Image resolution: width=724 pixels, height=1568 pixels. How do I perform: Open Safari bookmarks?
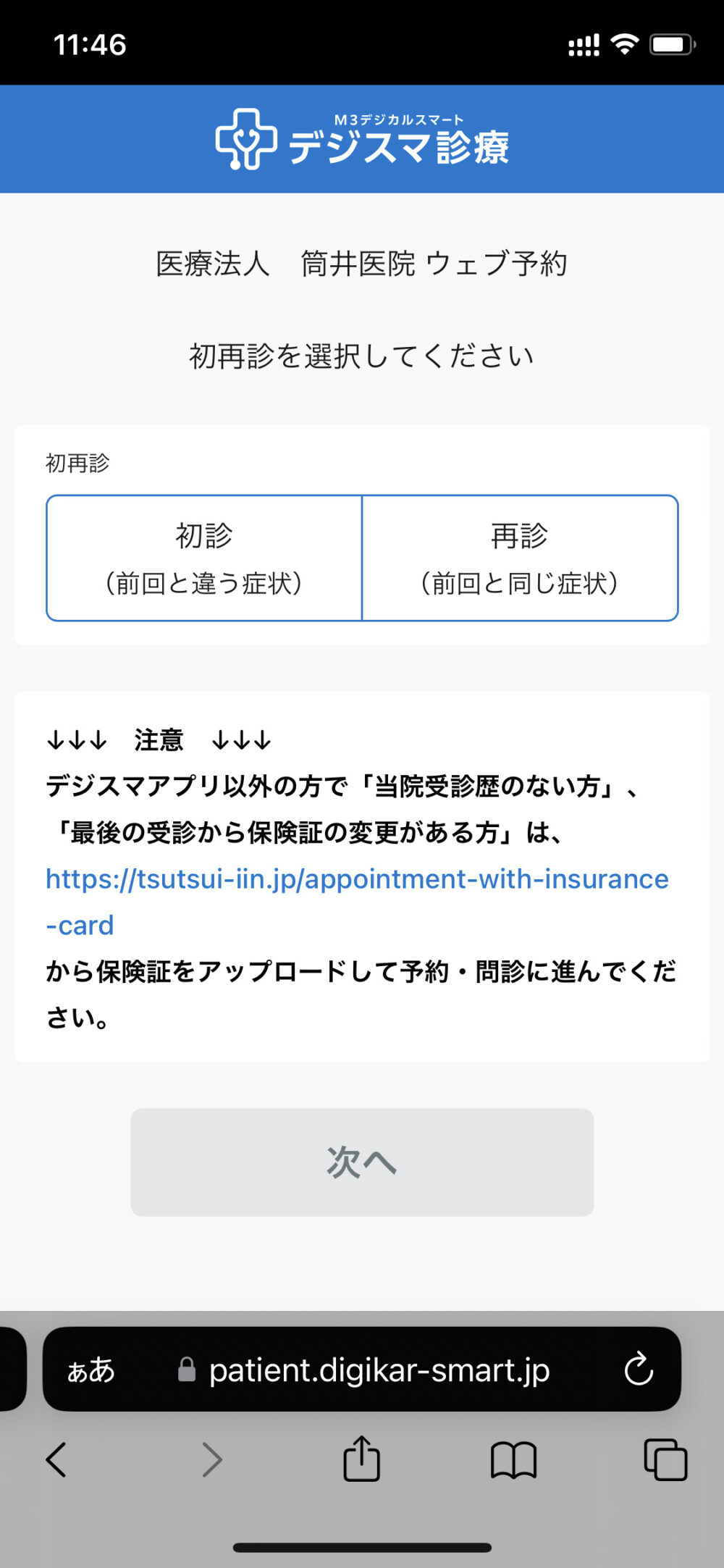(513, 1460)
